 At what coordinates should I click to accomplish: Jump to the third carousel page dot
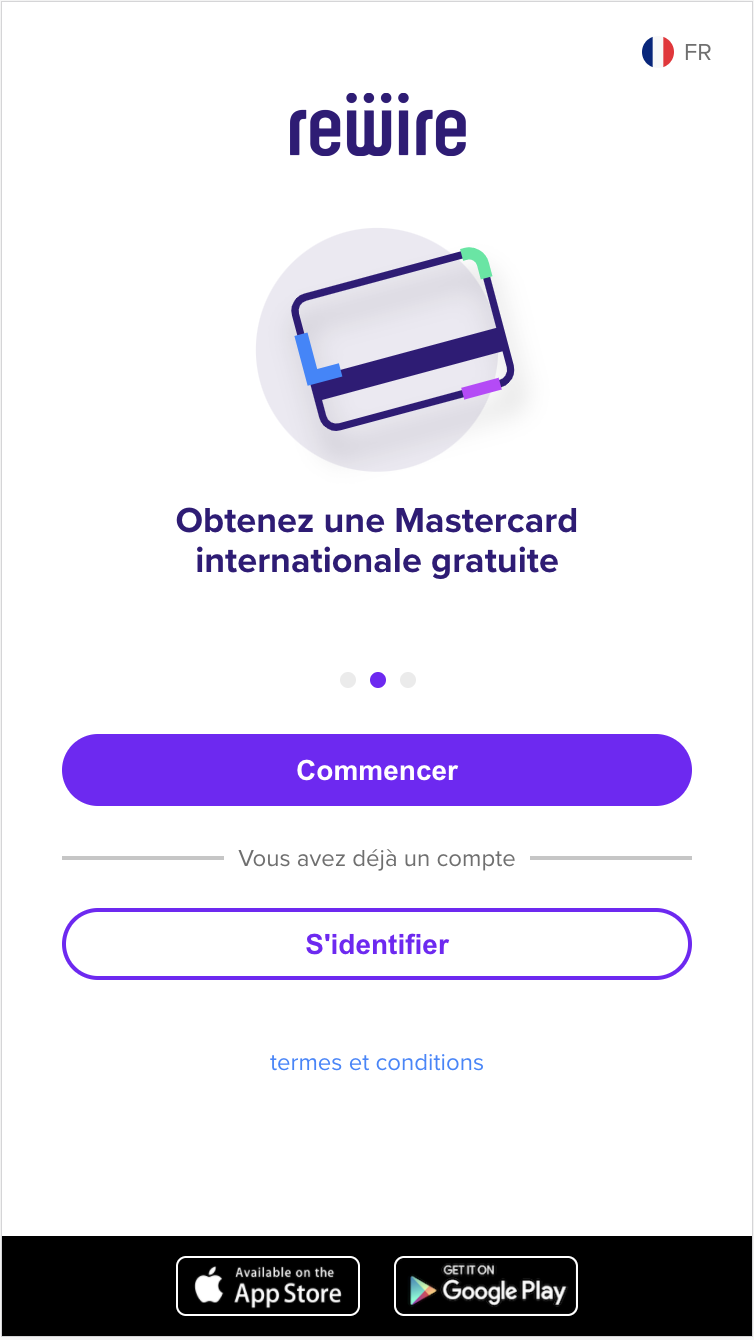coord(408,680)
